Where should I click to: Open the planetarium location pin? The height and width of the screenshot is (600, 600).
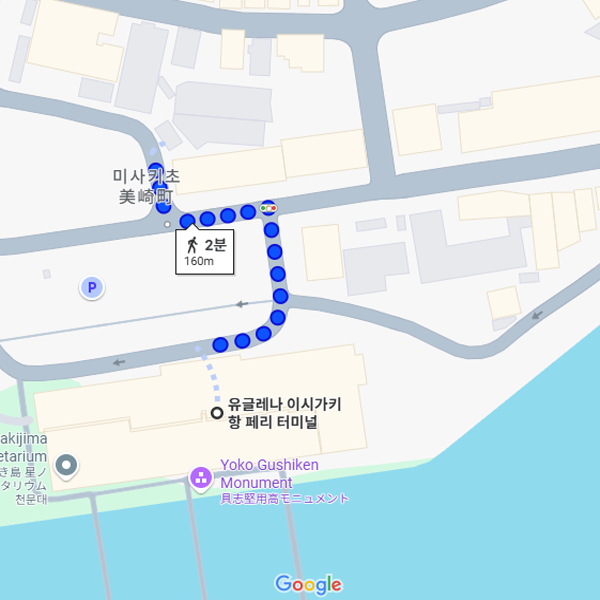[x=67, y=465]
